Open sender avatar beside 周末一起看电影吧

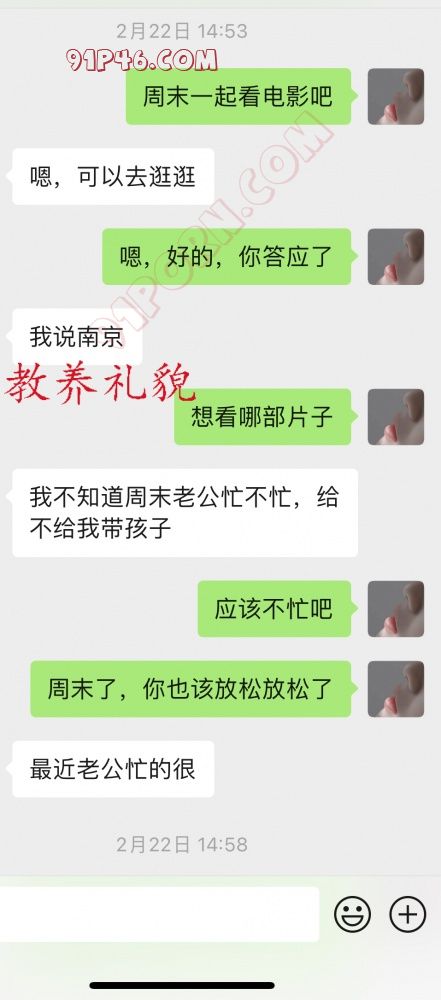(396, 96)
